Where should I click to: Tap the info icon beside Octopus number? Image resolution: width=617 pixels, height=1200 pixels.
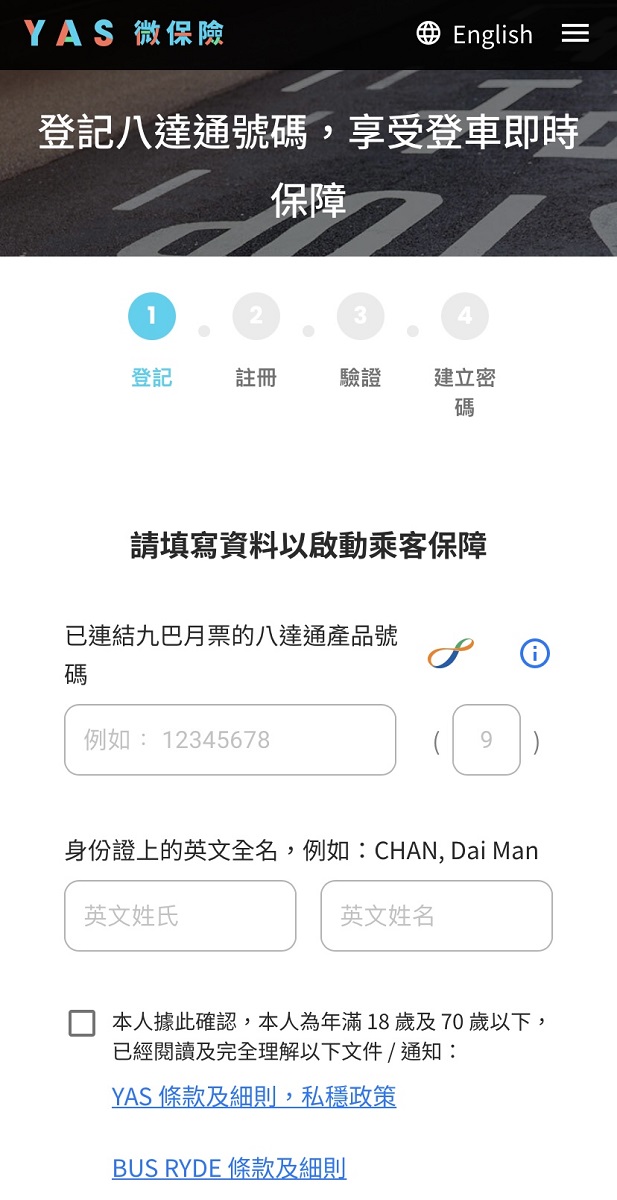coord(535,654)
